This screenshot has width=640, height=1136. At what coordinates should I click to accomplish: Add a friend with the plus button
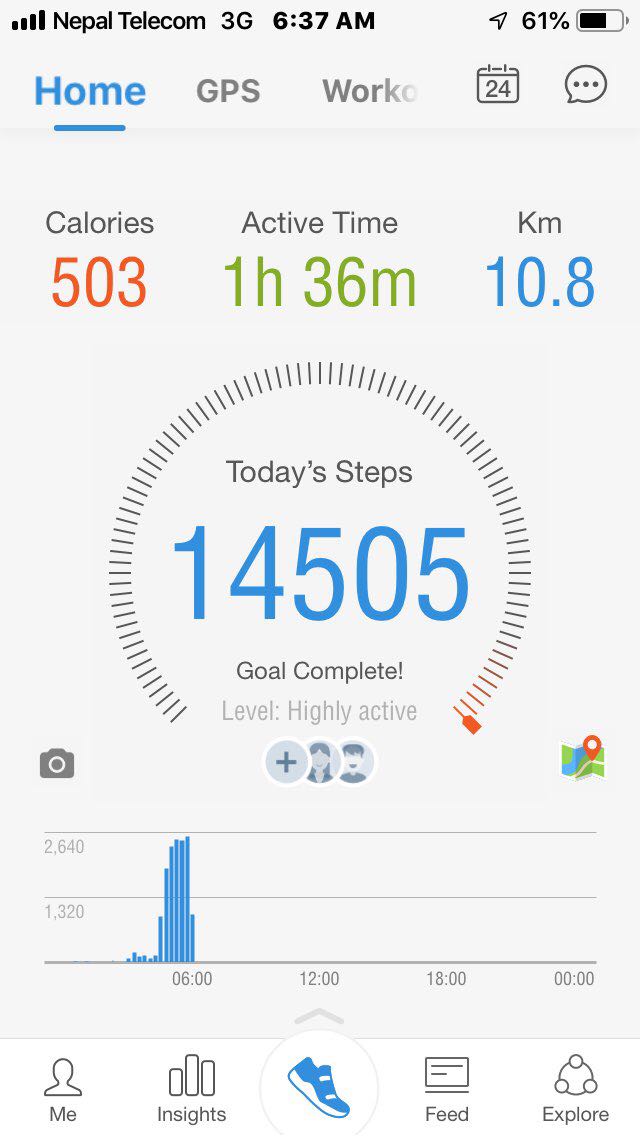point(286,763)
